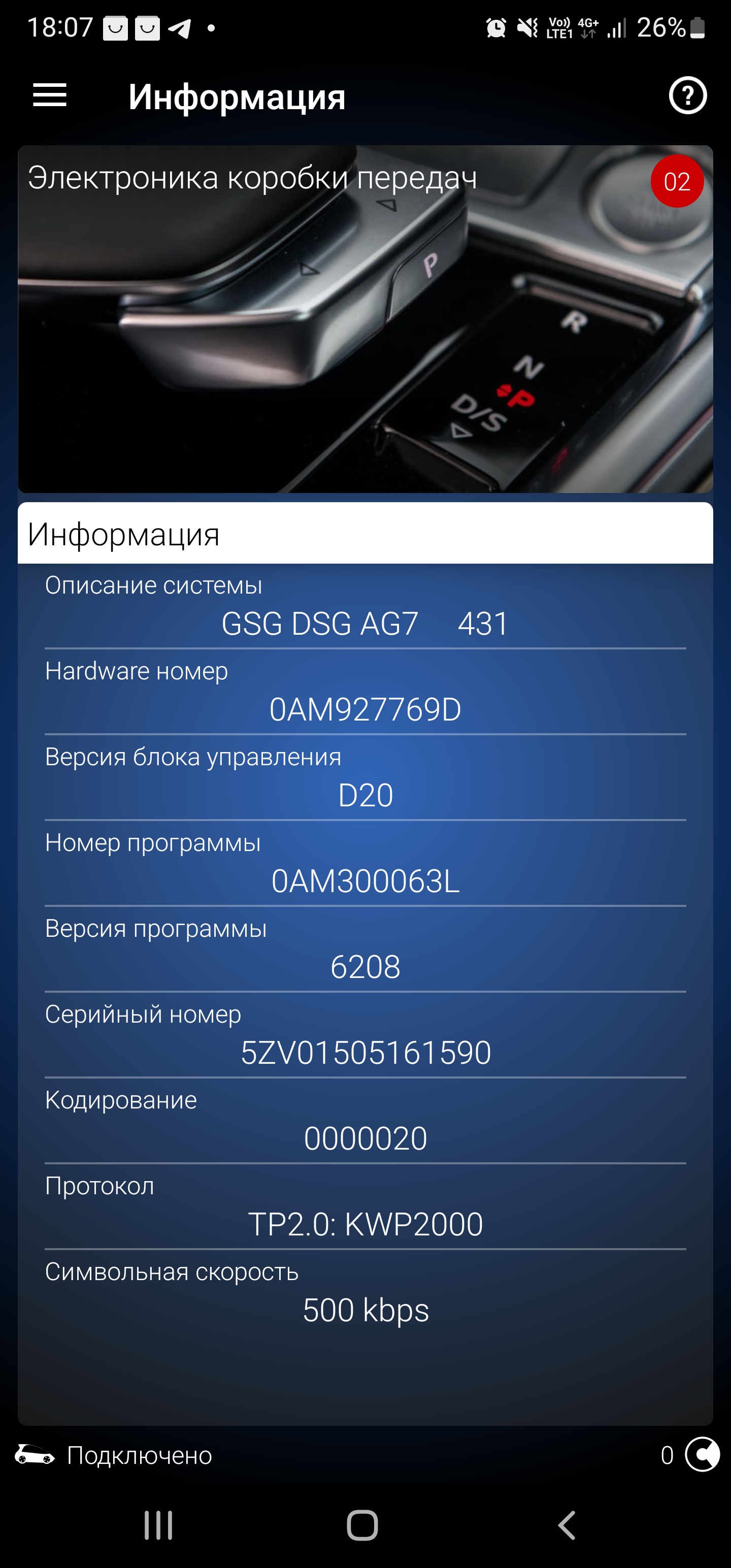
Task: Go back with the system back button
Action: click(x=567, y=1525)
